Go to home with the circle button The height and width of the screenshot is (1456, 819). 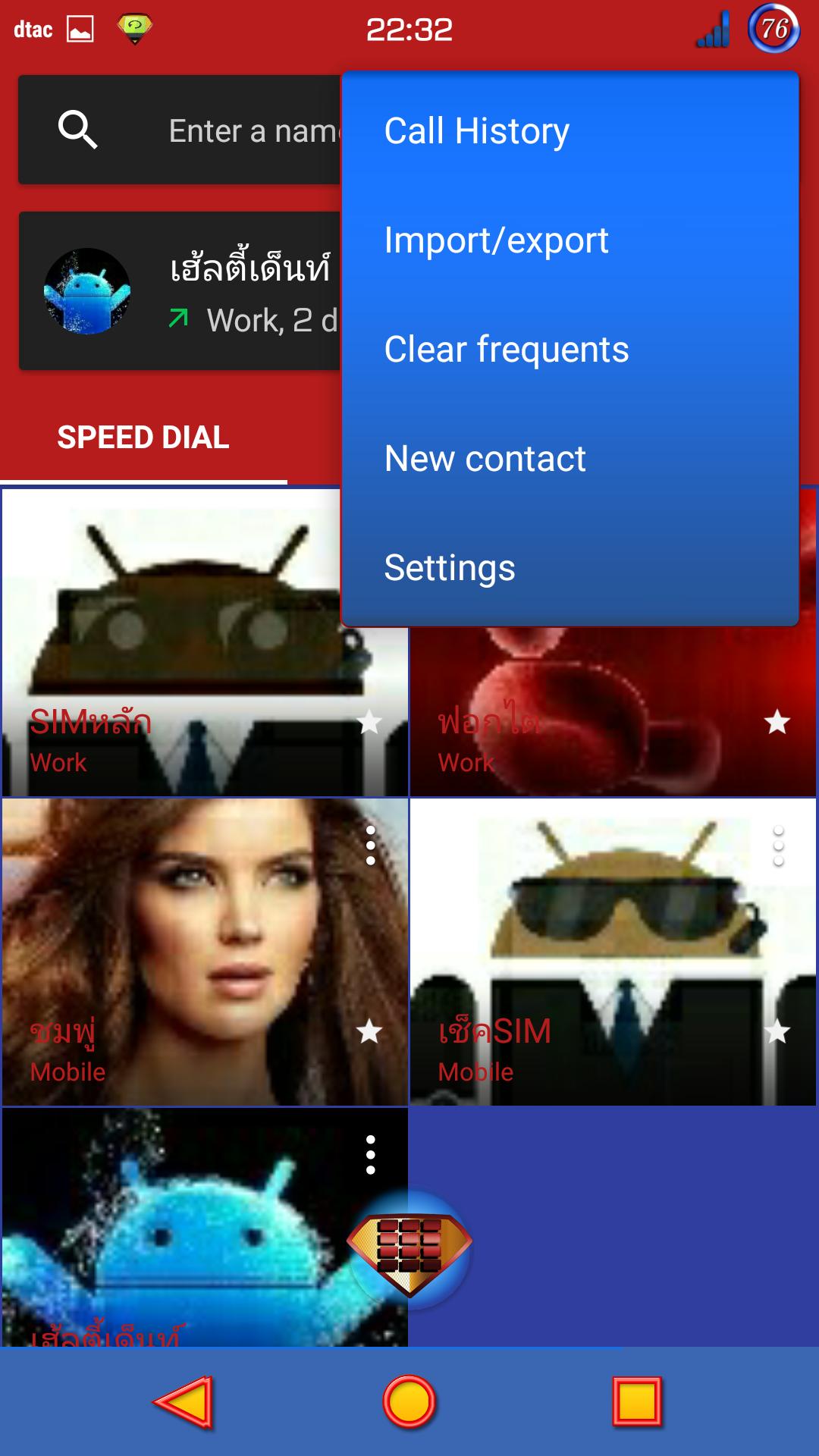pyautogui.click(x=409, y=1402)
